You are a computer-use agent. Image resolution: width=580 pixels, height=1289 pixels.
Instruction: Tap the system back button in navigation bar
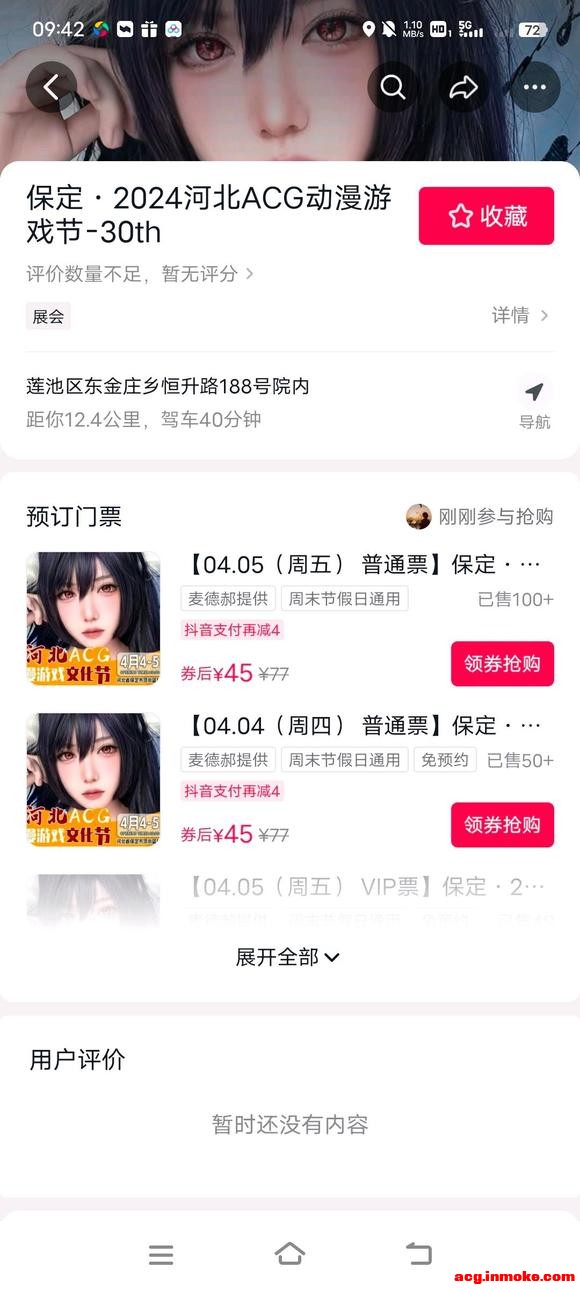(x=418, y=1253)
